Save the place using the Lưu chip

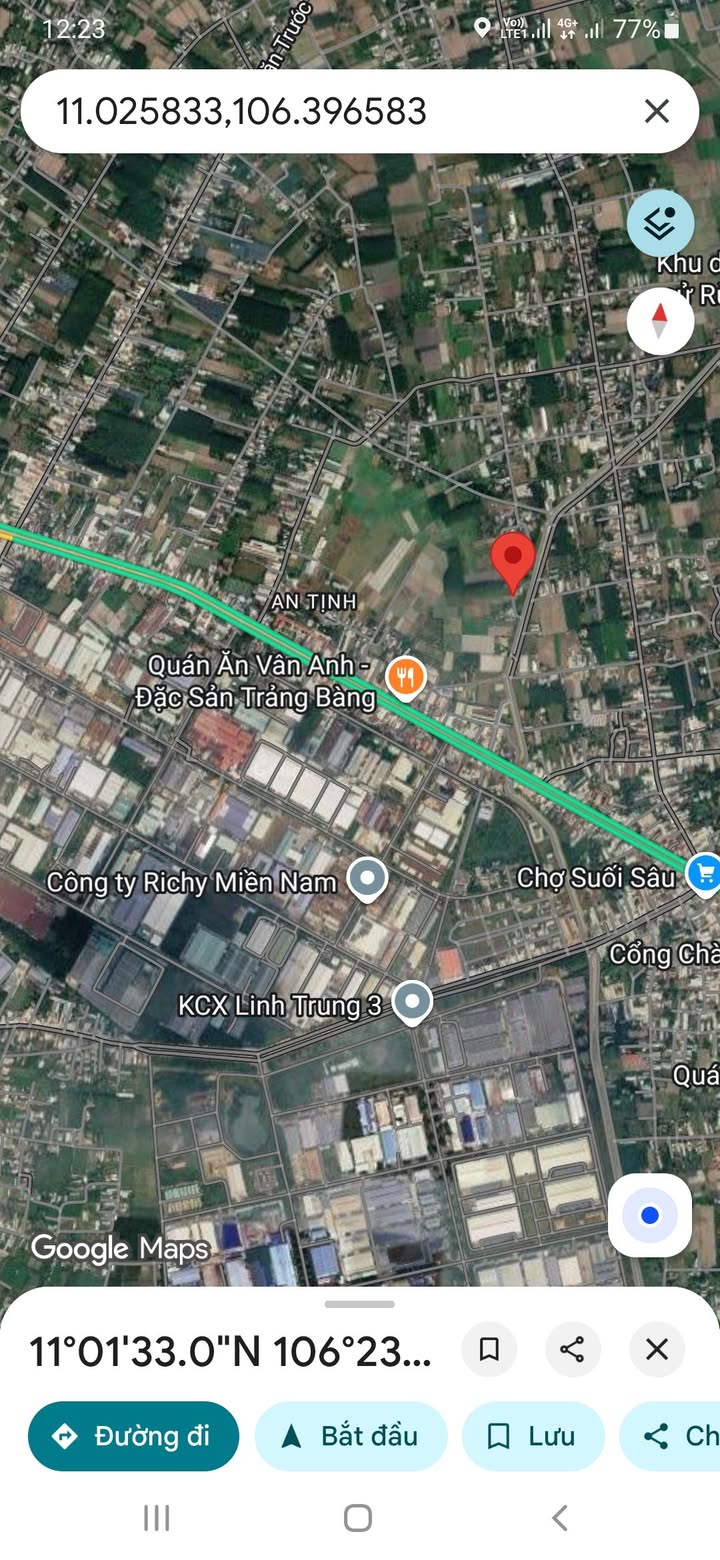[533, 1436]
